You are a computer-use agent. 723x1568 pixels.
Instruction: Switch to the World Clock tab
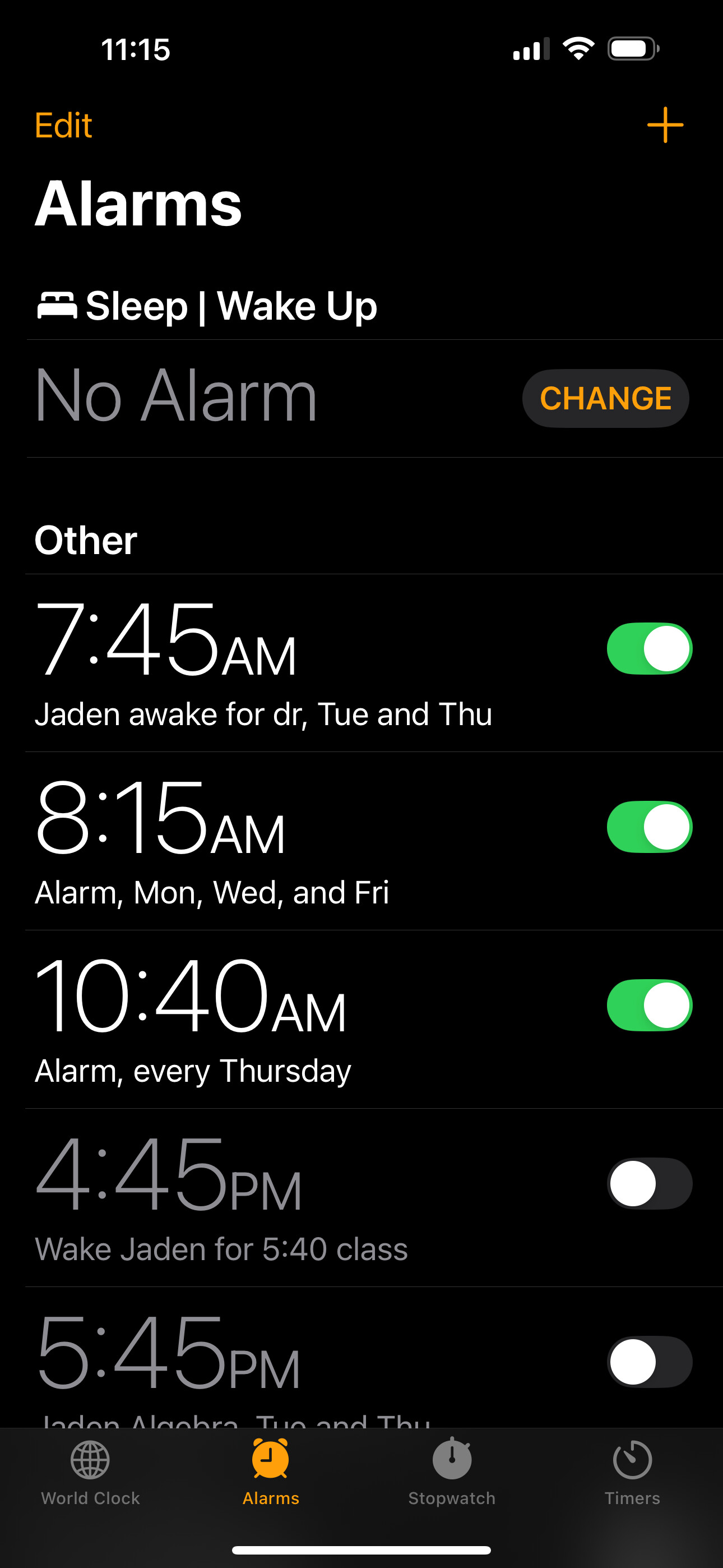tap(90, 1472)
